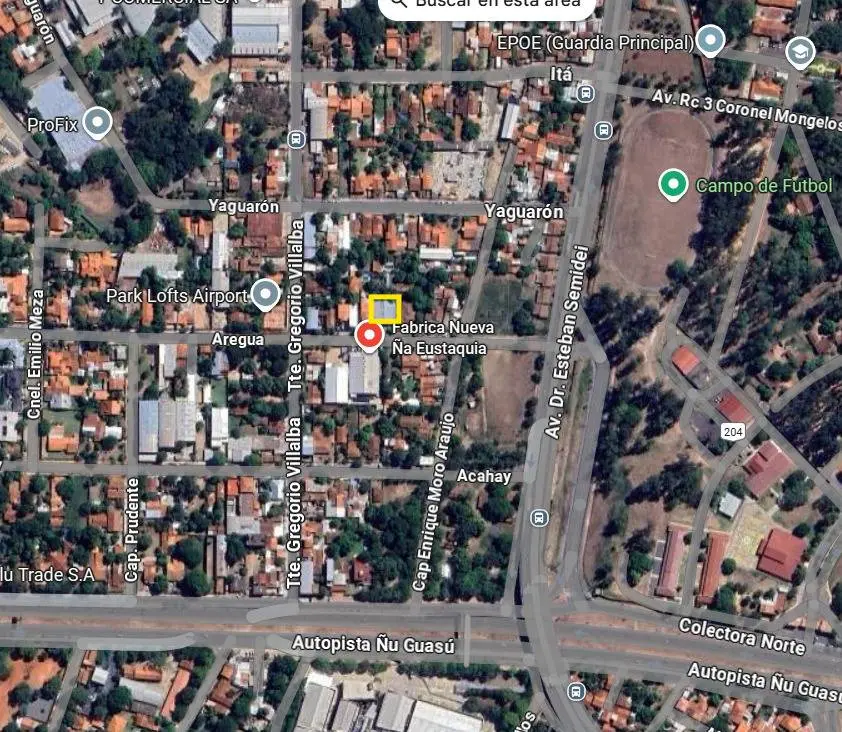Viewport: 842px width, 732px height.
Task: Select the EPOE (Guardia Principal) marker
Action: pyautogui.click(x=709, y=41)
